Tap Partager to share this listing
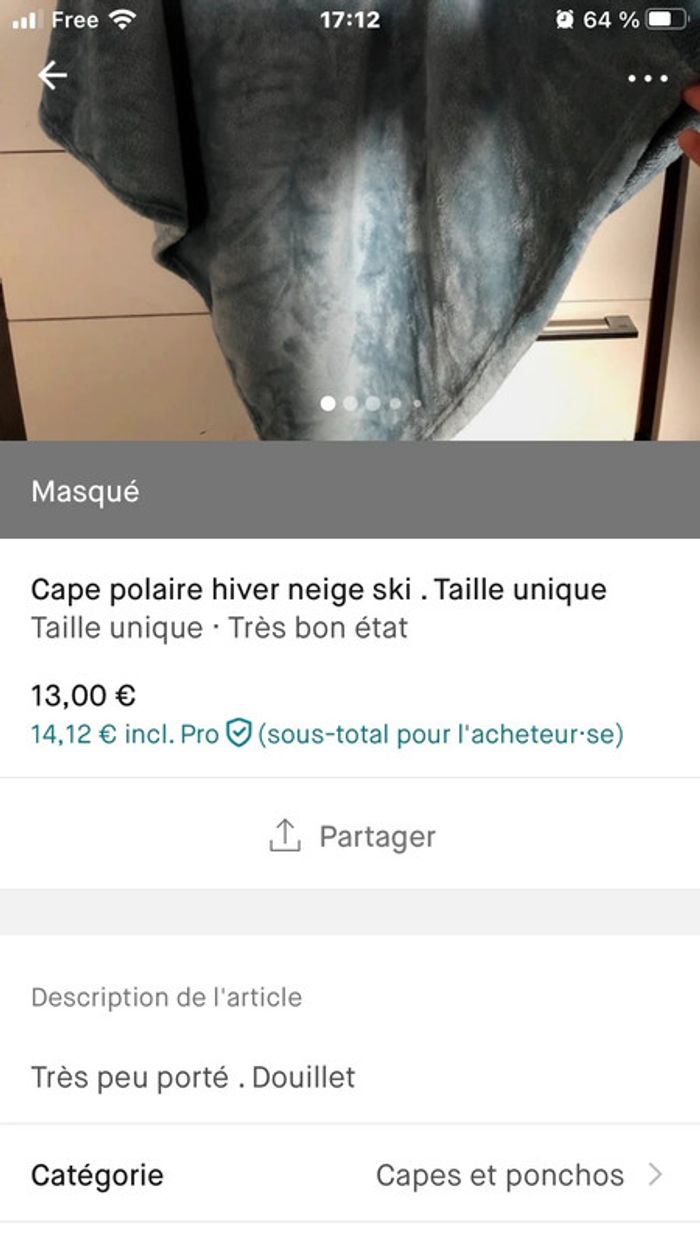Image resolution: width=700 pixels, height=1244 pixels. point(352,836)
